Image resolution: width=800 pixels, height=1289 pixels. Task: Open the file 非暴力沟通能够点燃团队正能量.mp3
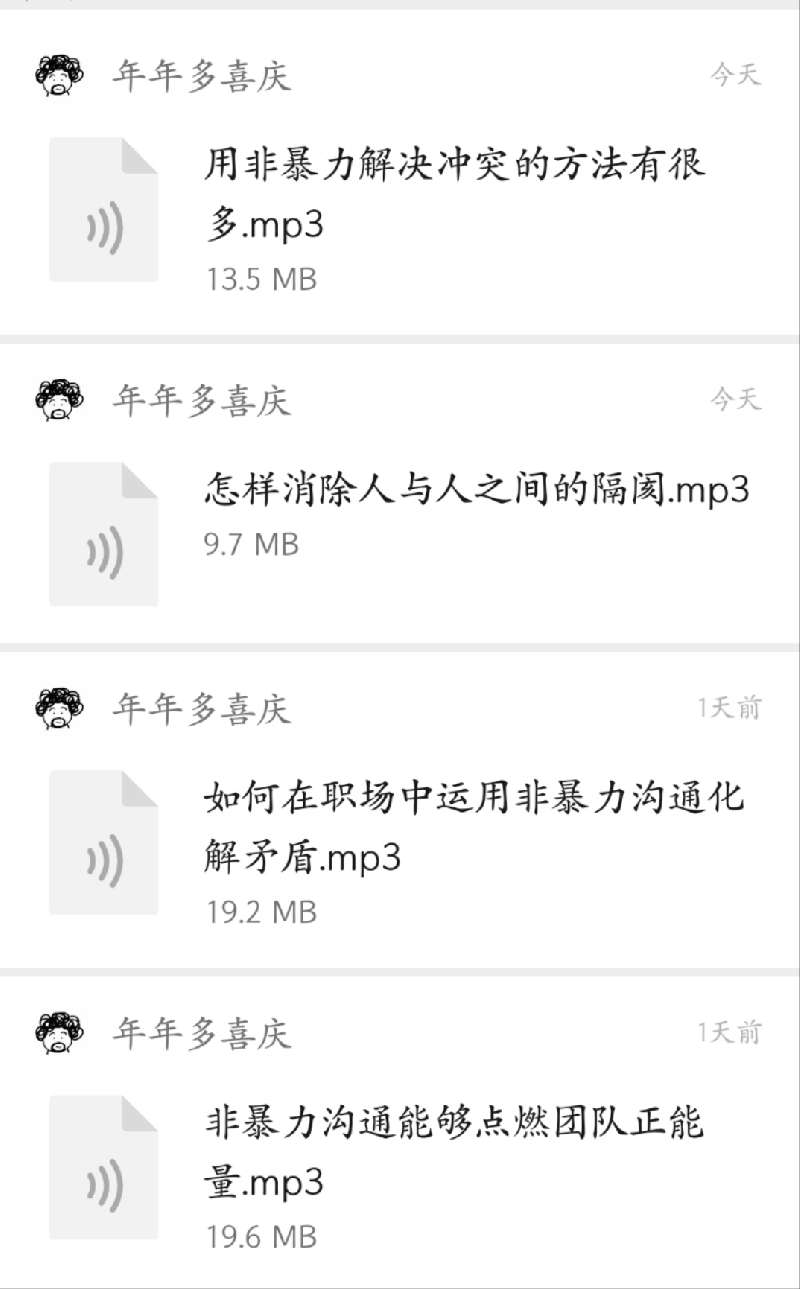(455, 1152)
